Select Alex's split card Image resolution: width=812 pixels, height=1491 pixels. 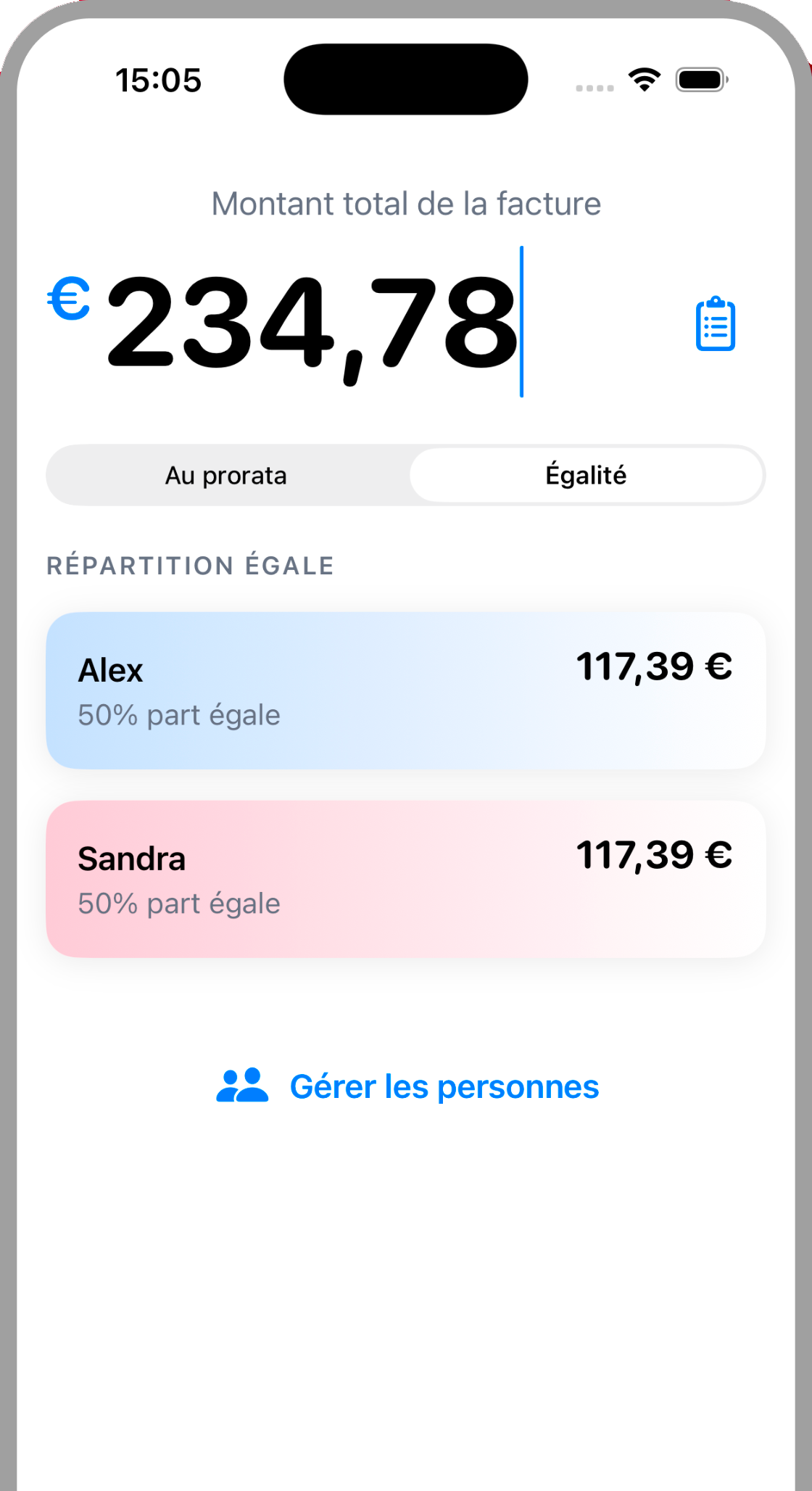tap(405, 688)
